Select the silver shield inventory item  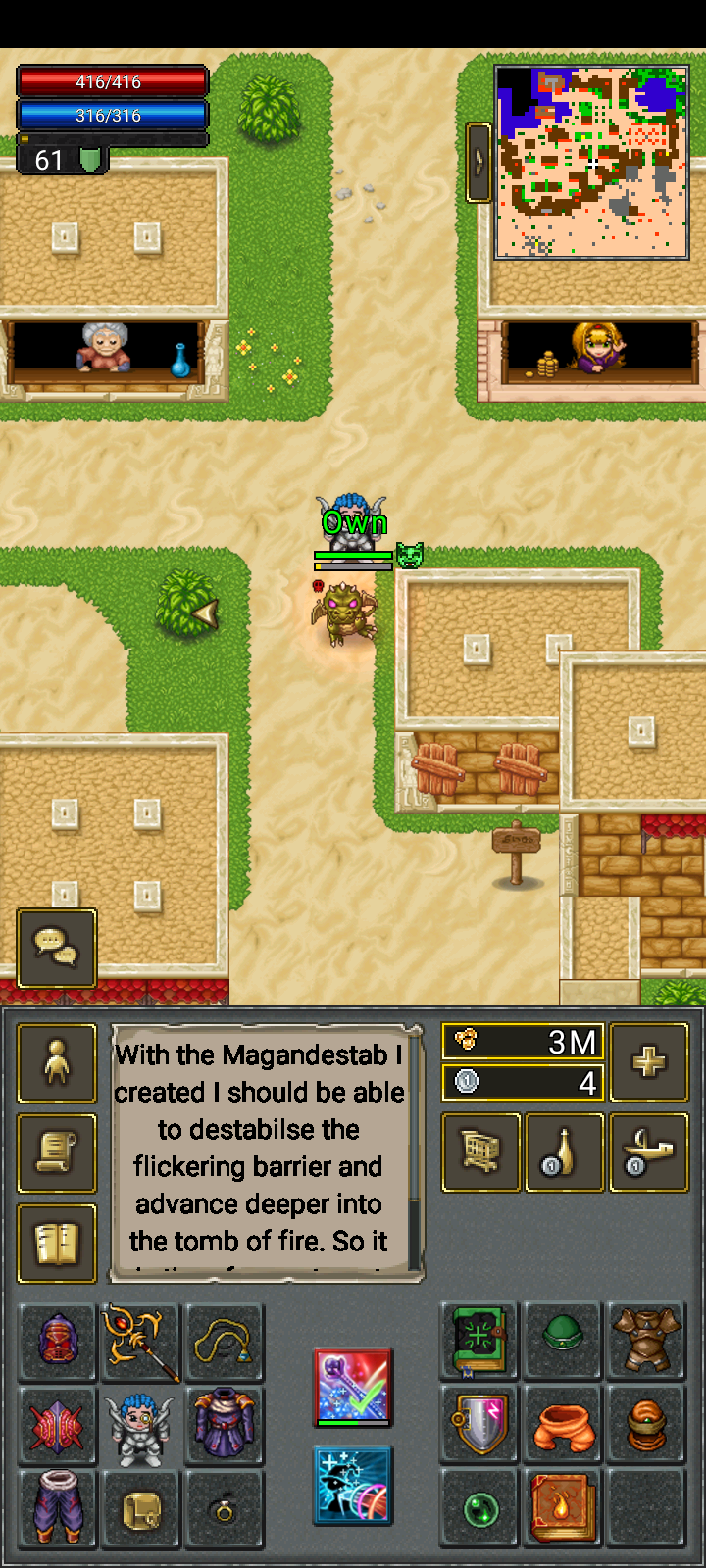pos(479,1425)
